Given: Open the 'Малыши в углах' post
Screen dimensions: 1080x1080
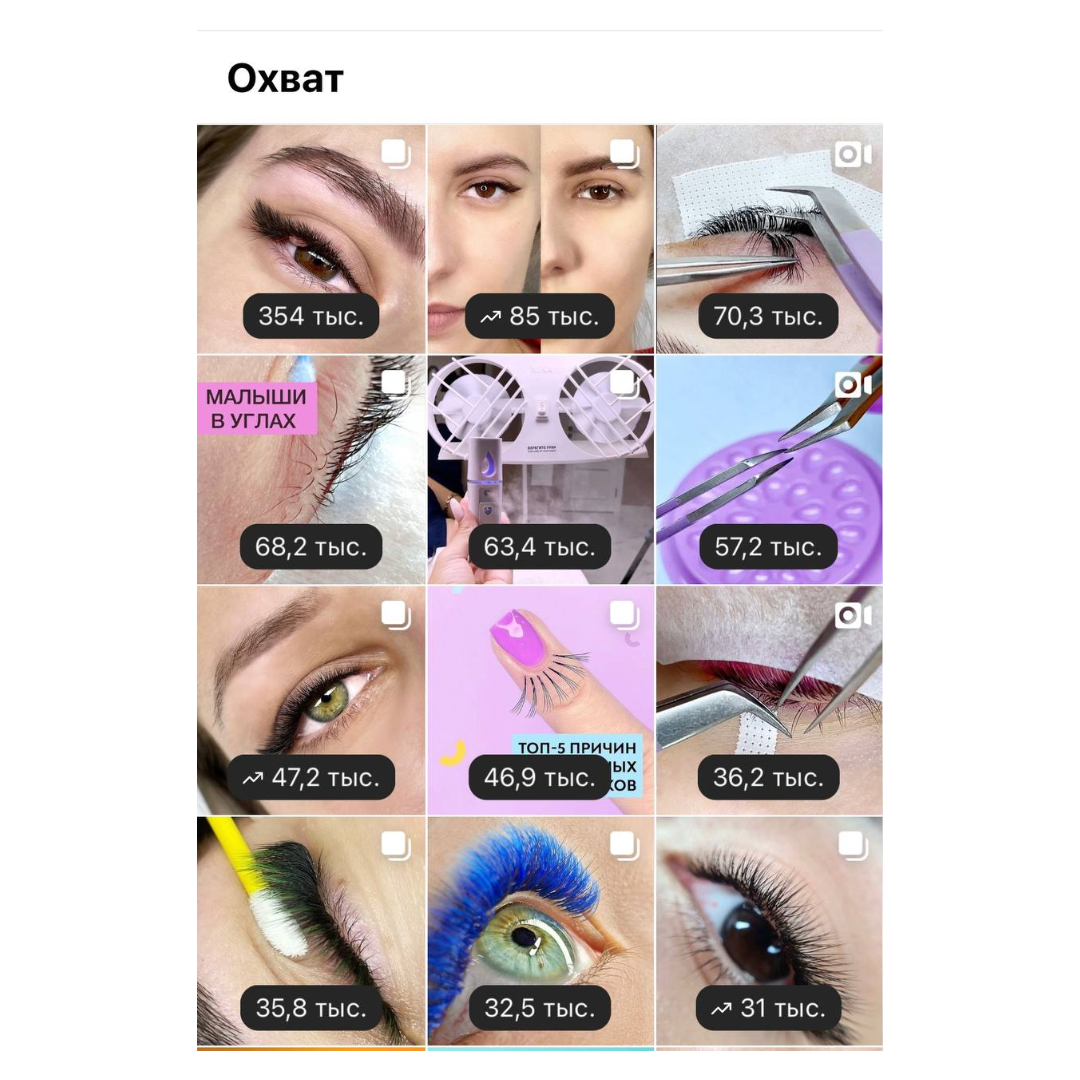Looking at the screenshot, I should click(311, 470).
